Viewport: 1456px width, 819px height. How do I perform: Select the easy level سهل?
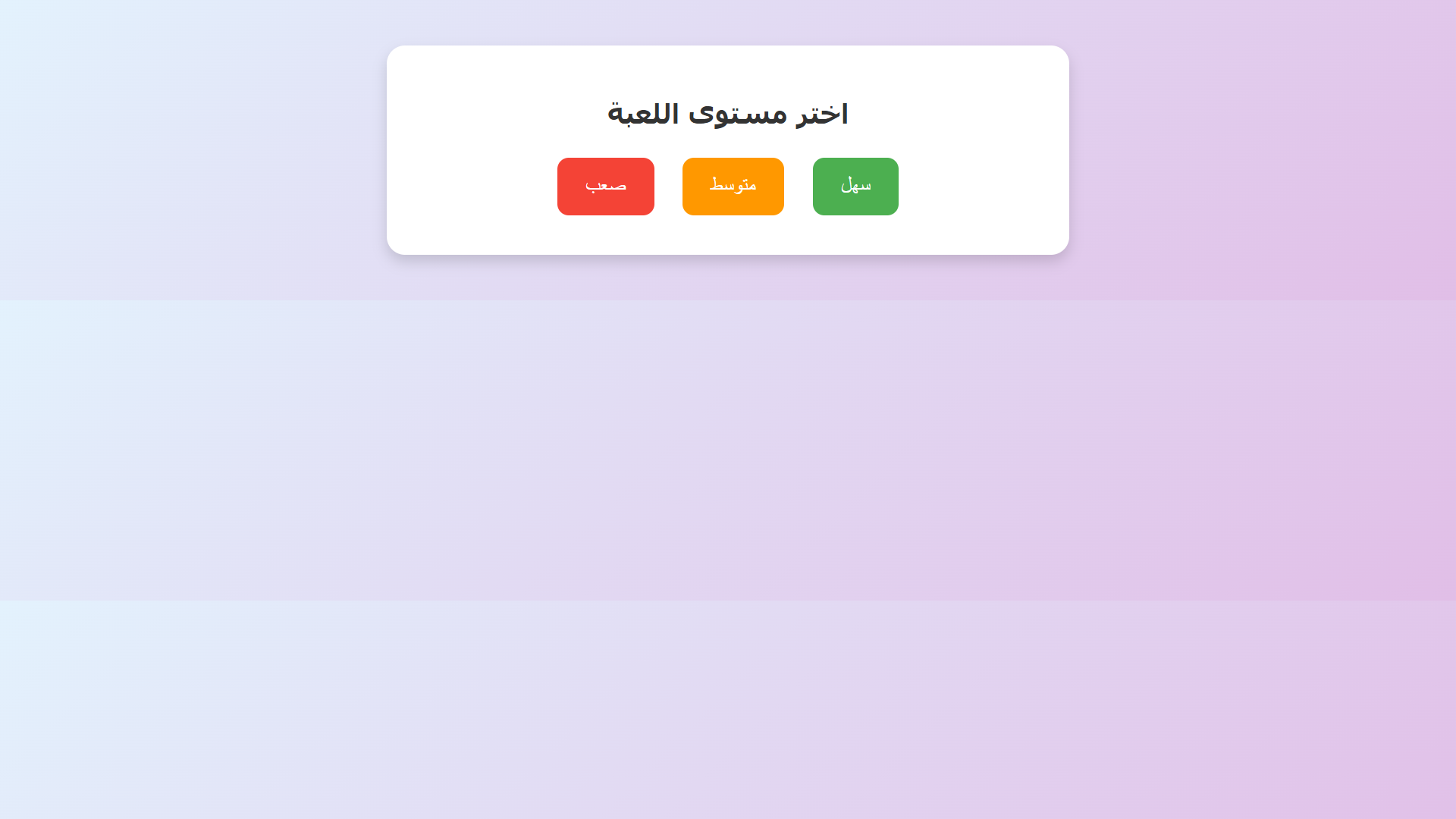click(855, 187)
